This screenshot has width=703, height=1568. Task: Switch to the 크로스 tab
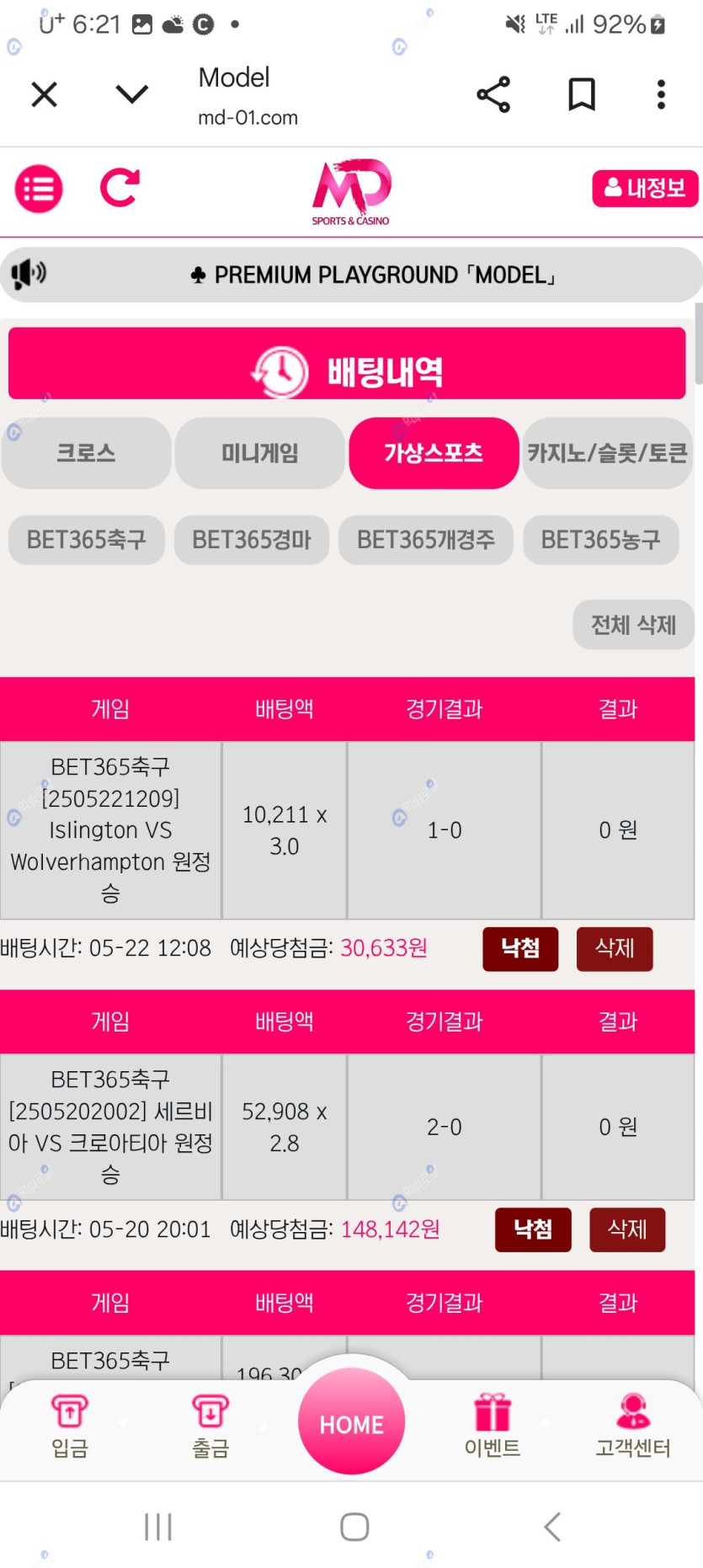coord(86,453)
